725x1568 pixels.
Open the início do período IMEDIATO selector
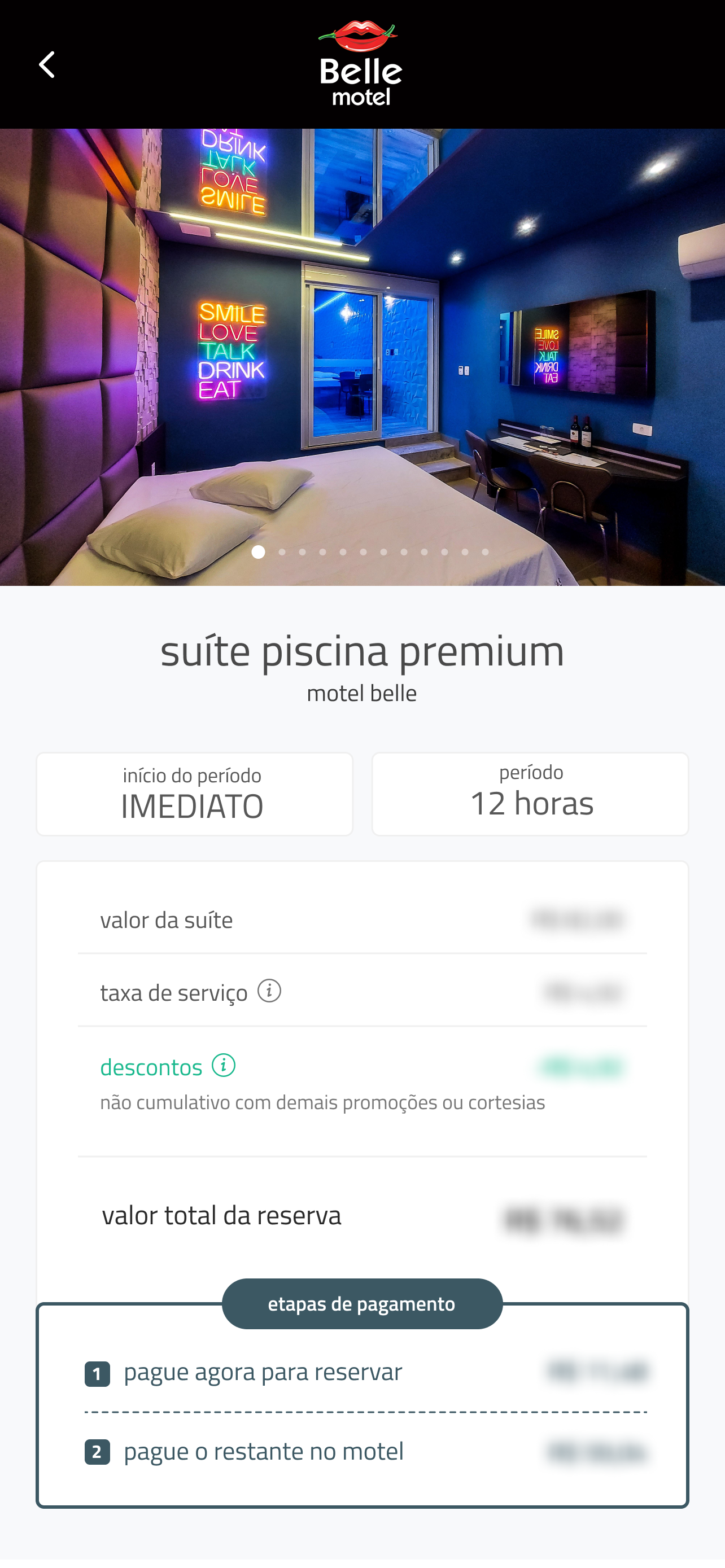(x=194, y=794)
